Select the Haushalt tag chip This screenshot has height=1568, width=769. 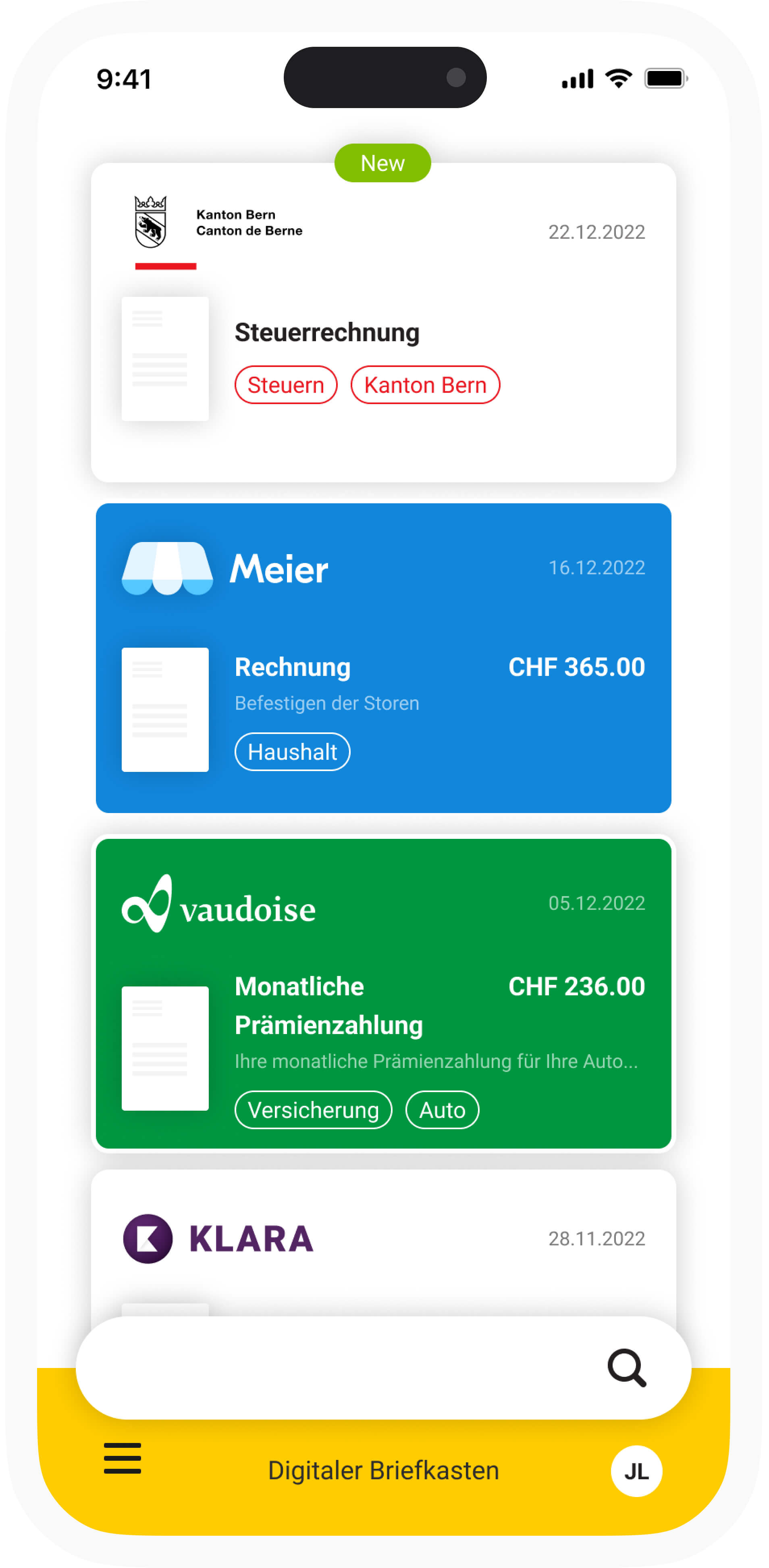(292, 752)
